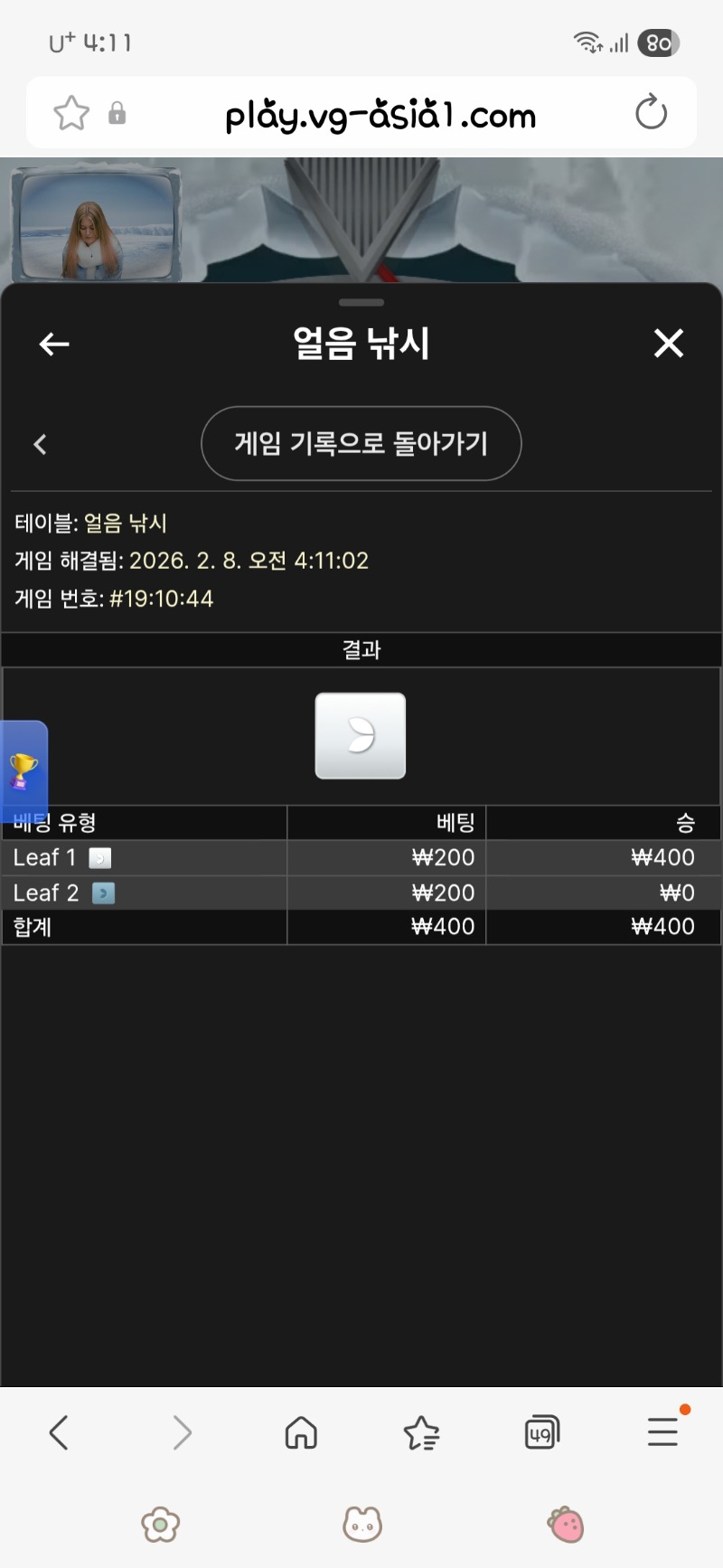Go back using the arrow beside 얼음 낚시
723x1568 pixels.
click(54, 344)
